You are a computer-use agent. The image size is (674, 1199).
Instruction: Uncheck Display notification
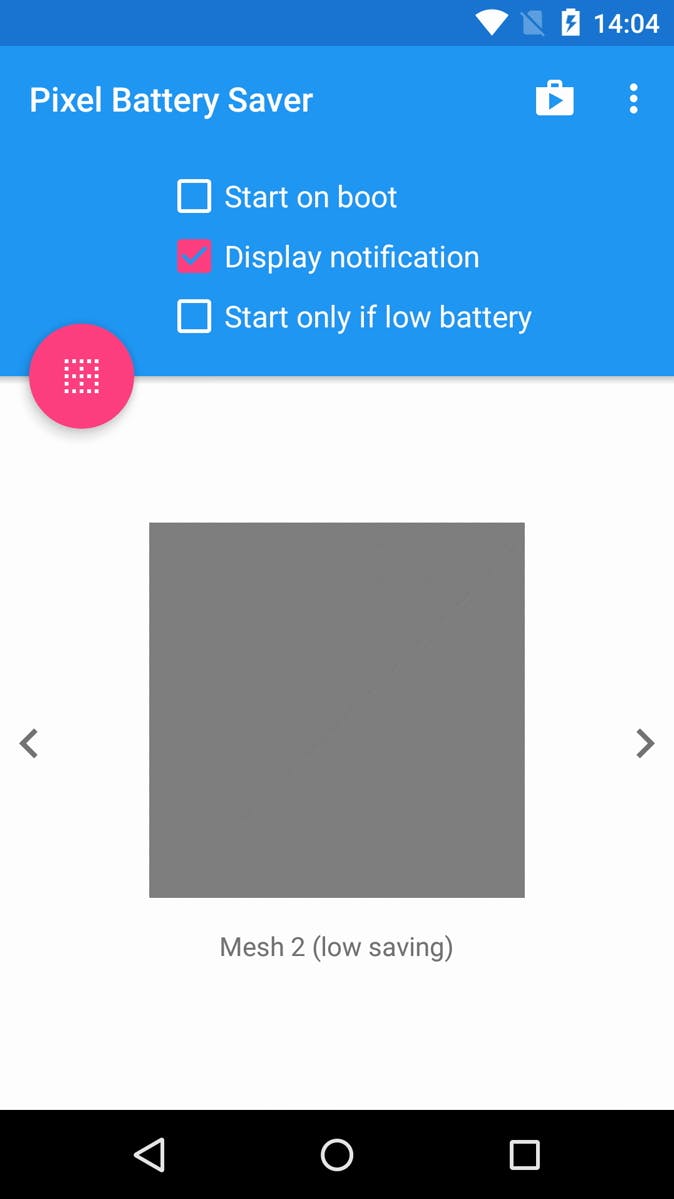(194, 257)
